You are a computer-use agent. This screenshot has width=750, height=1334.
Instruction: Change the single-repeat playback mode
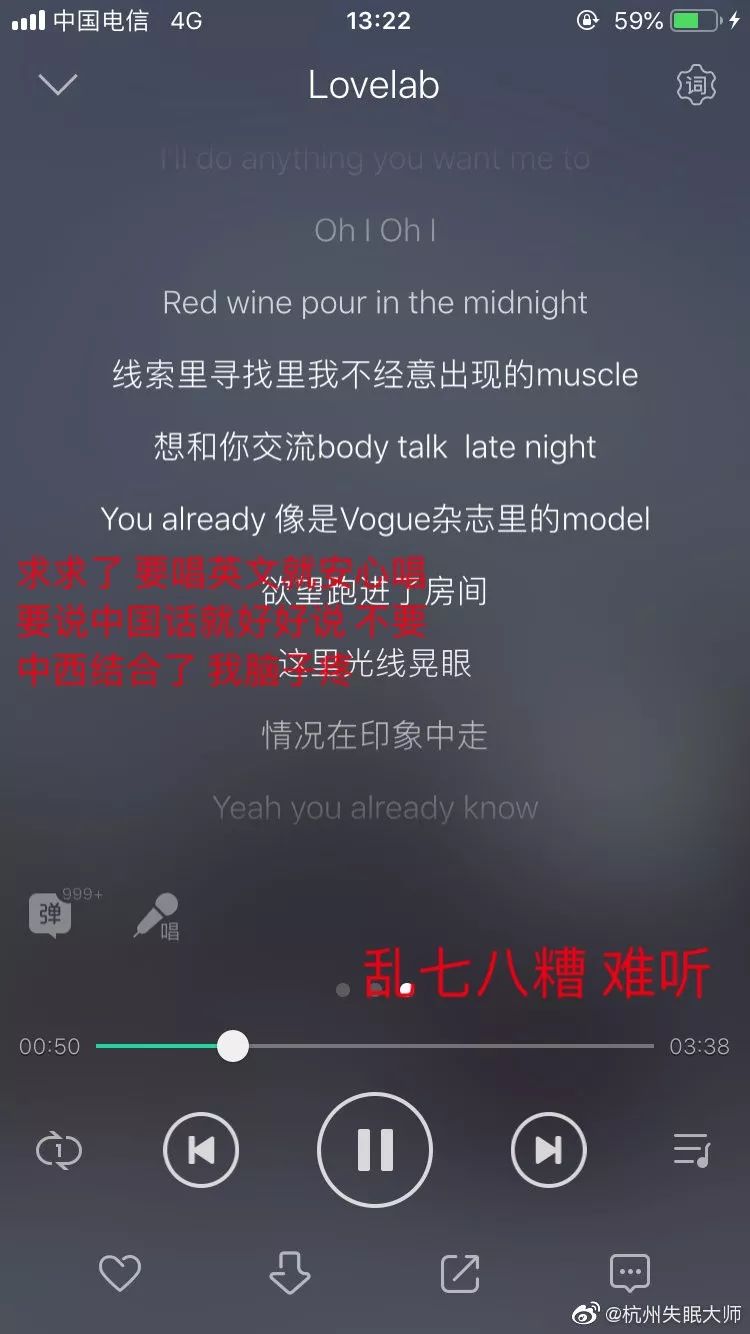pos(58,1150)
